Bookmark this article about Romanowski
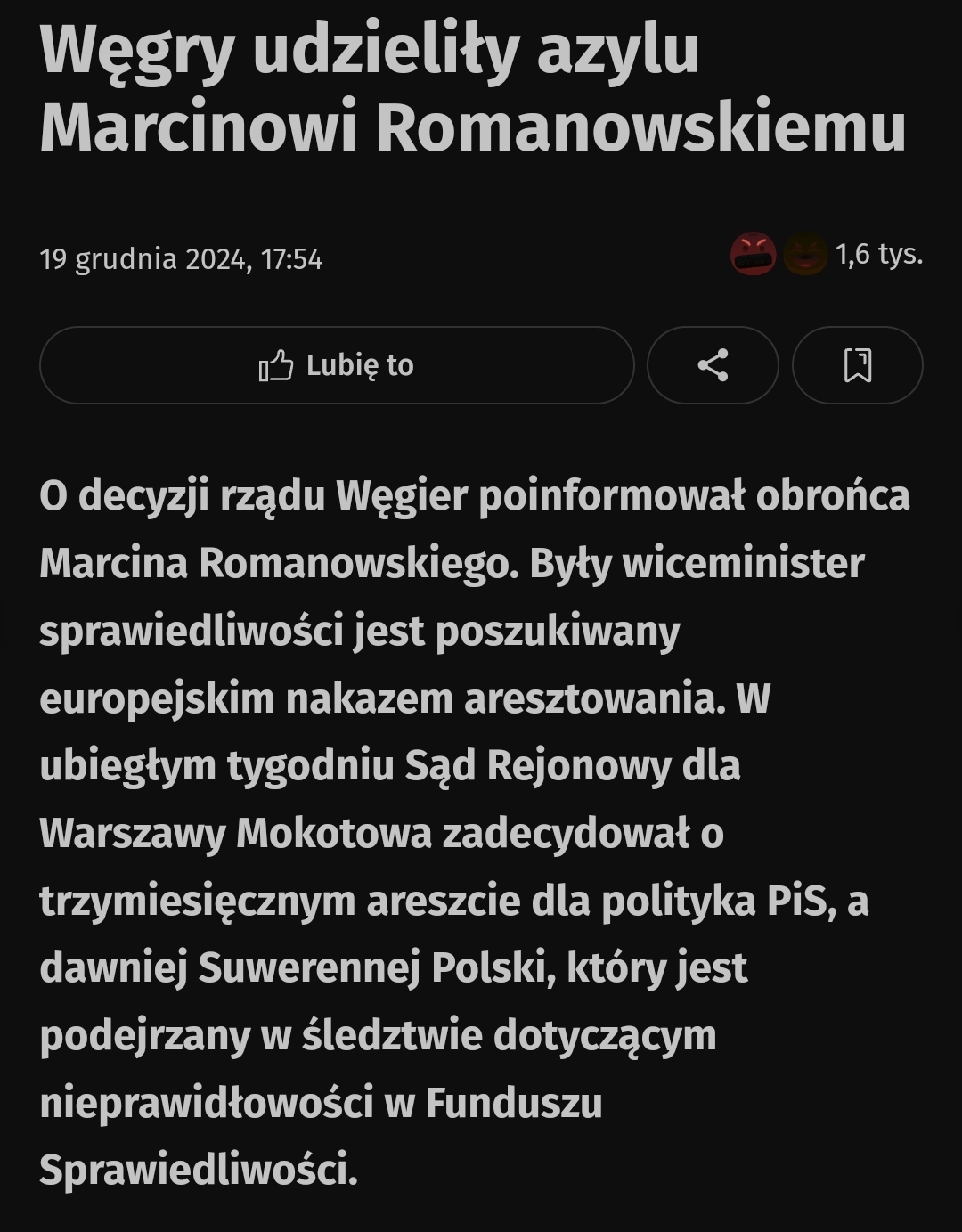This screenshot has height=1232, width=962. 857,365
